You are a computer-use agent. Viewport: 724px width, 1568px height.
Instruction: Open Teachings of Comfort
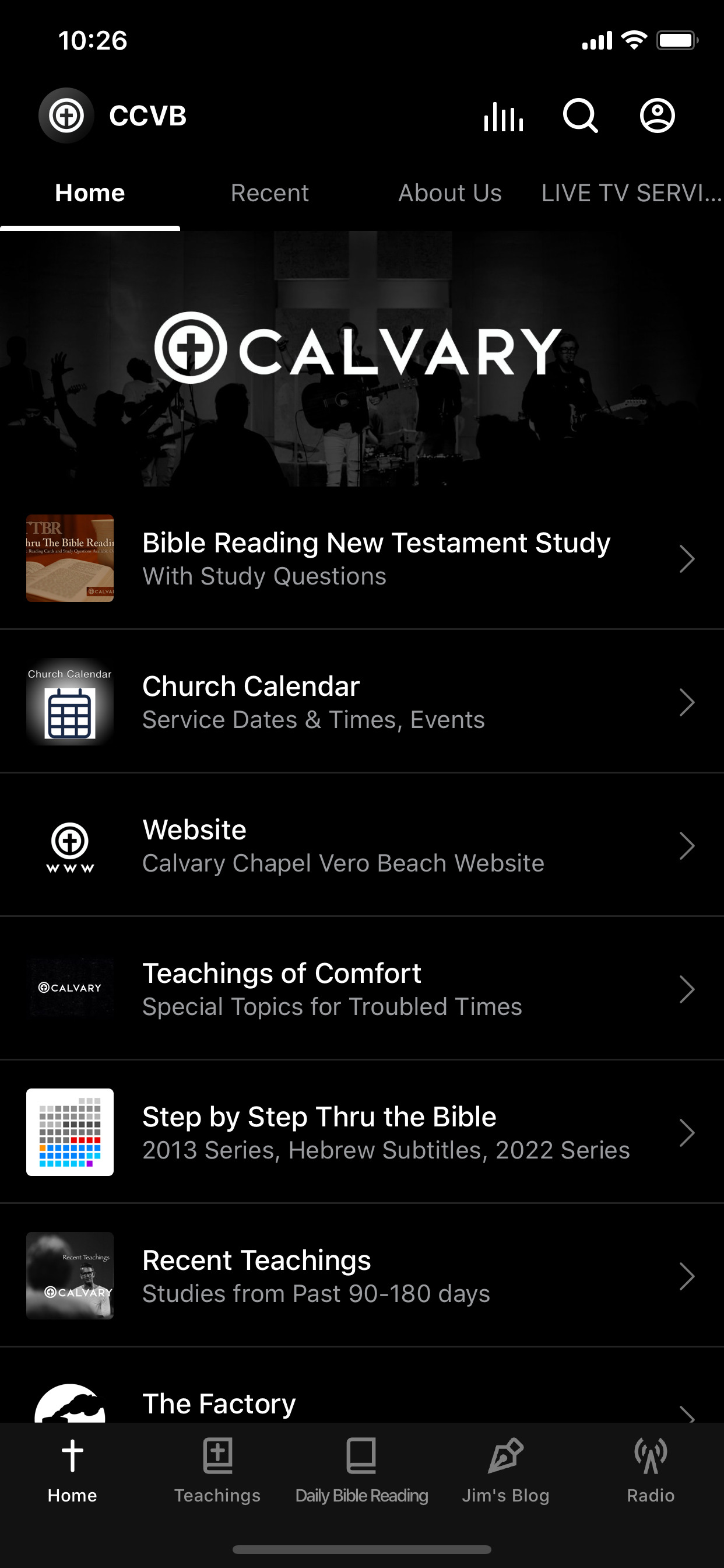(362, 989)
